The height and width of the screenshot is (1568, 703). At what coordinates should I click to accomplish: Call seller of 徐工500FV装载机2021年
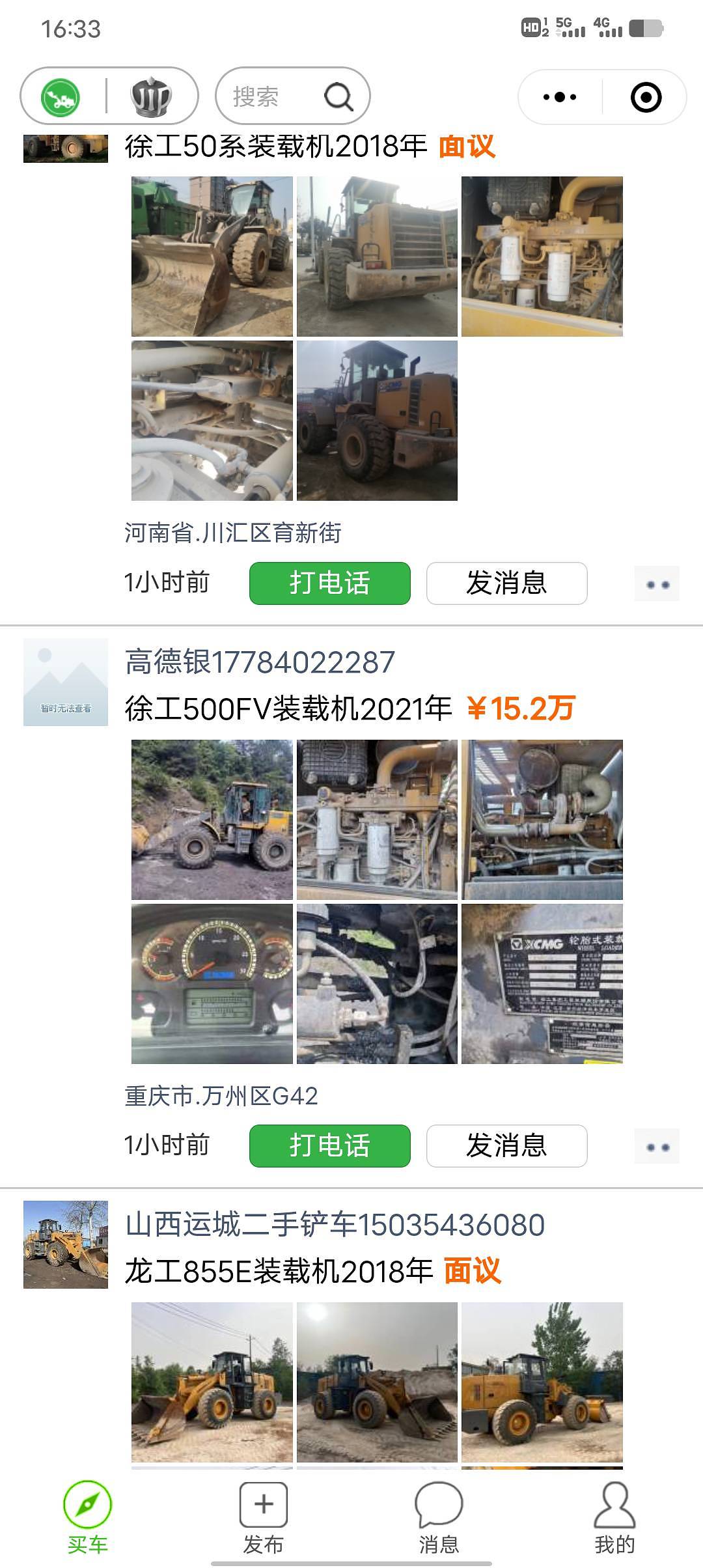(329, 1145)
